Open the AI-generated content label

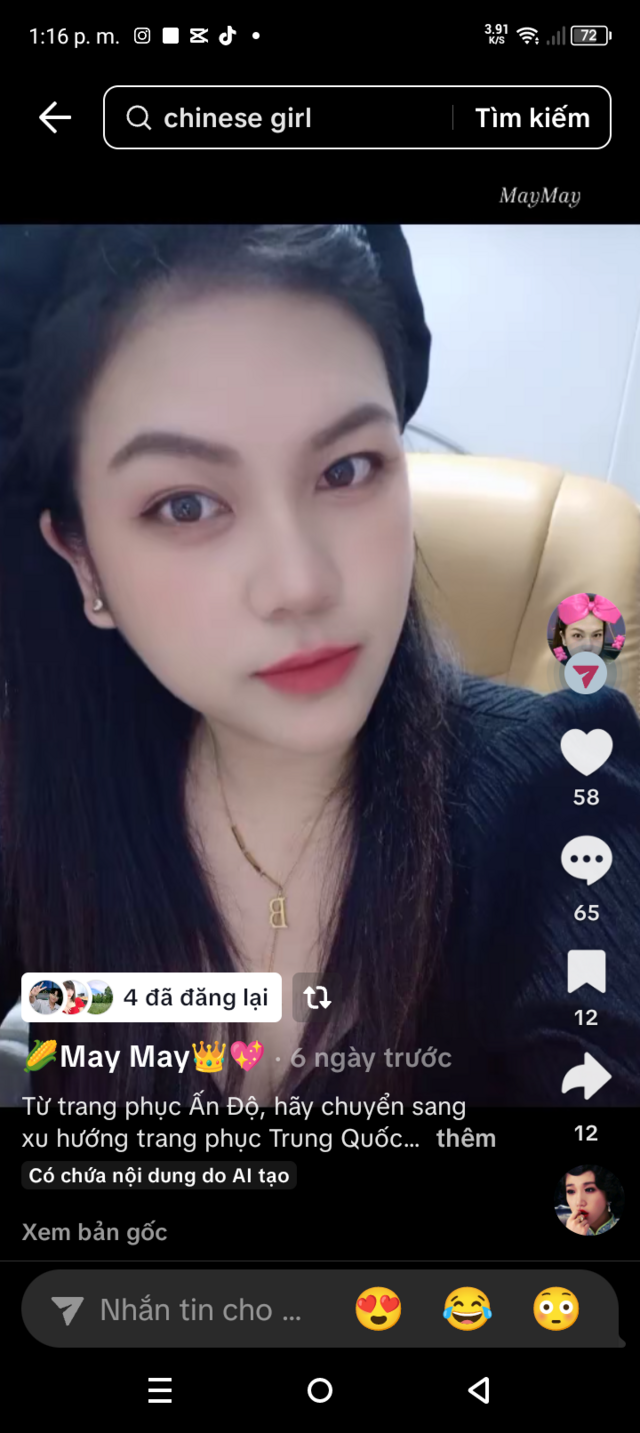click(159, 1176)
